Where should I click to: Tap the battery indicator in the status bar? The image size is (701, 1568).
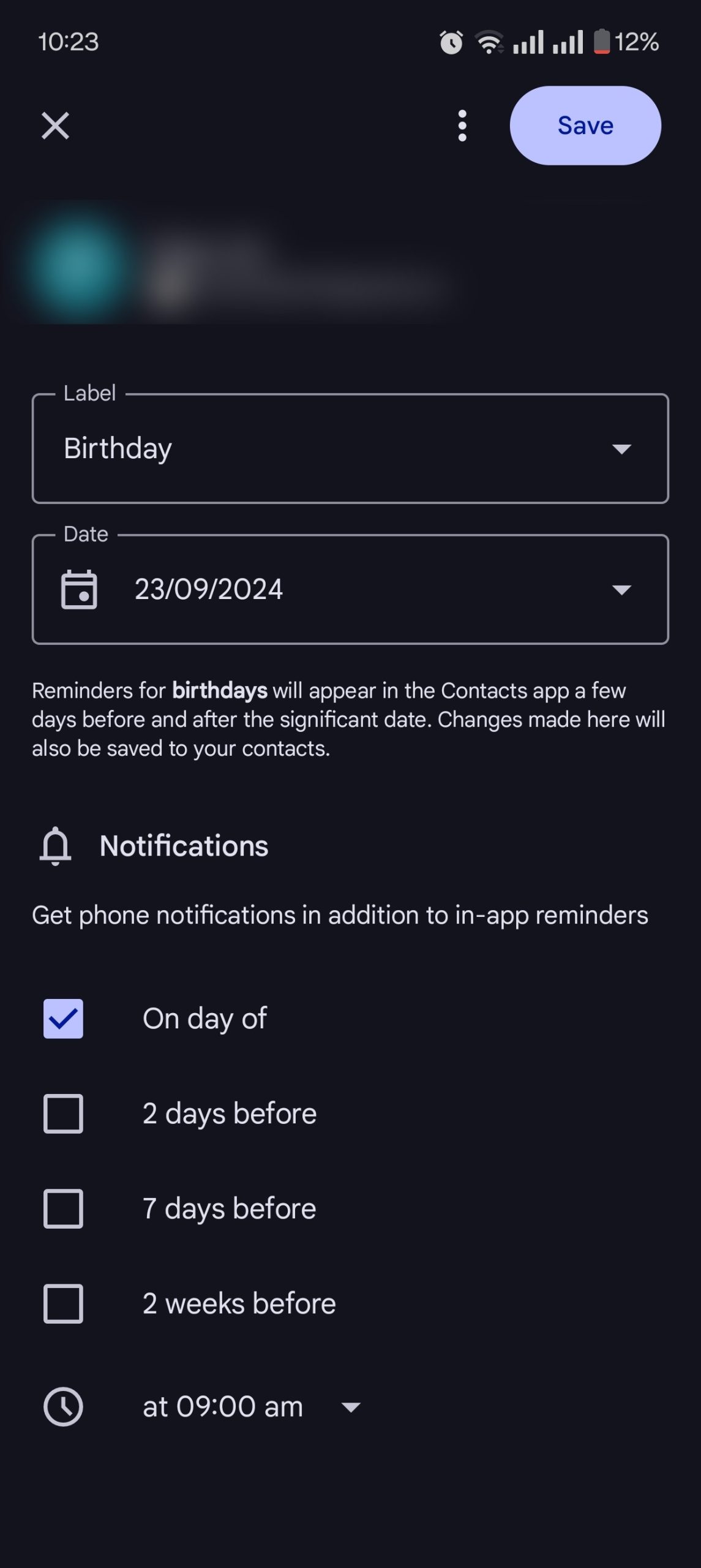(x=602, y=42)
